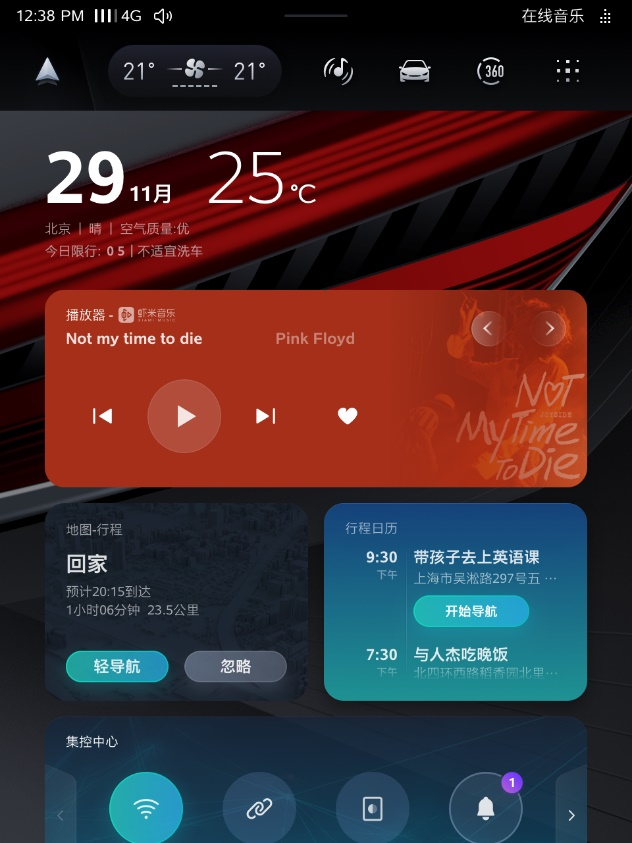Open the vehicle settings car icon
The height and width of the screenshot is (843, 632).
(414, 71)
